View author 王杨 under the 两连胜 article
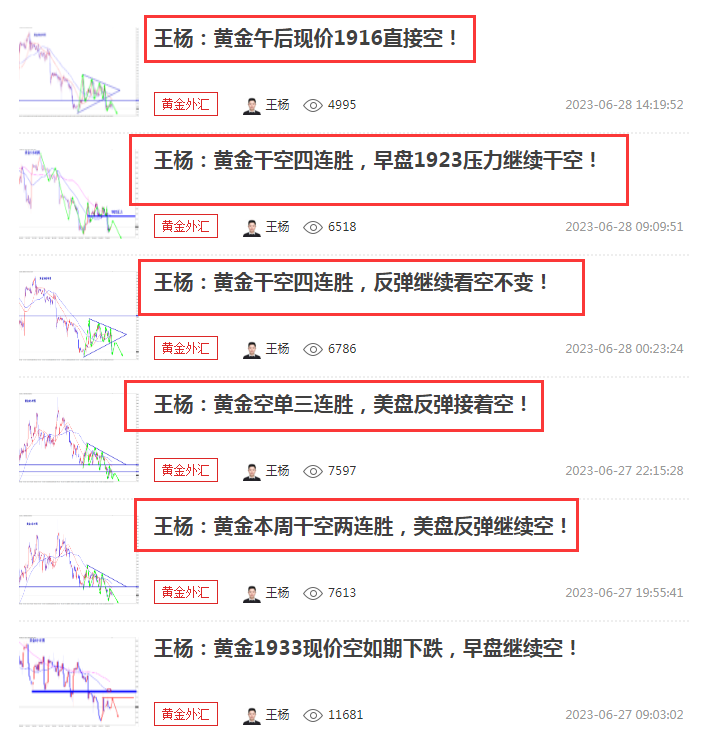The image size is (701, 740). pos(277,593)
